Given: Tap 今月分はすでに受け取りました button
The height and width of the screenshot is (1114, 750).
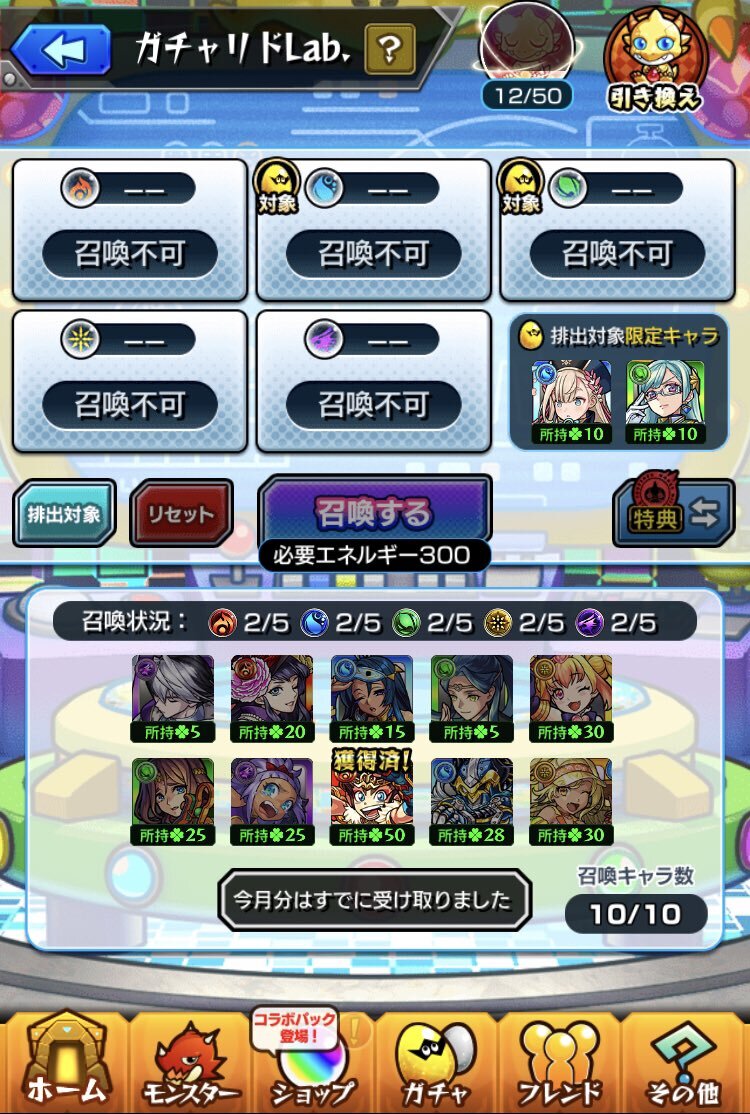Looking at the screenshot, I should (373, 899).
